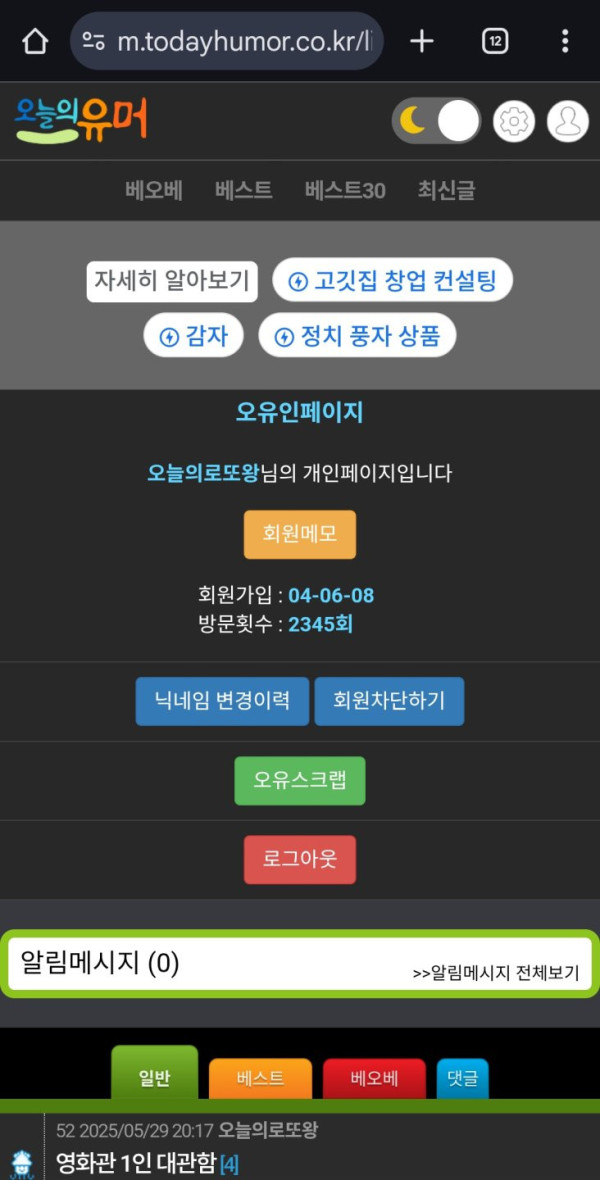This screenshot has height=1180, width=600.
Task: Open a new browser tab
Action: click(x=422, y=41)
